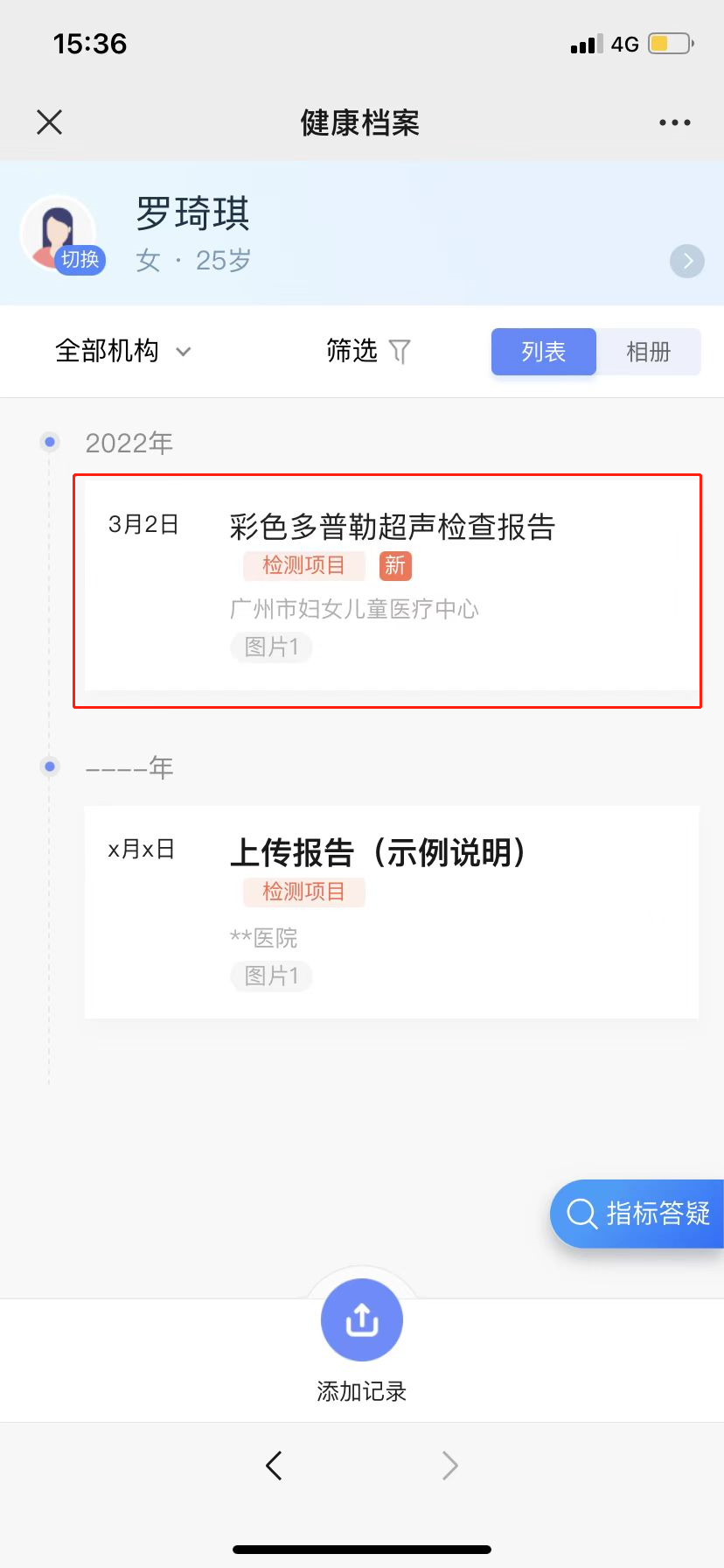Close the 健康档案 page
This screenshot has width=724, height=1568.
(x=50, y=122)
